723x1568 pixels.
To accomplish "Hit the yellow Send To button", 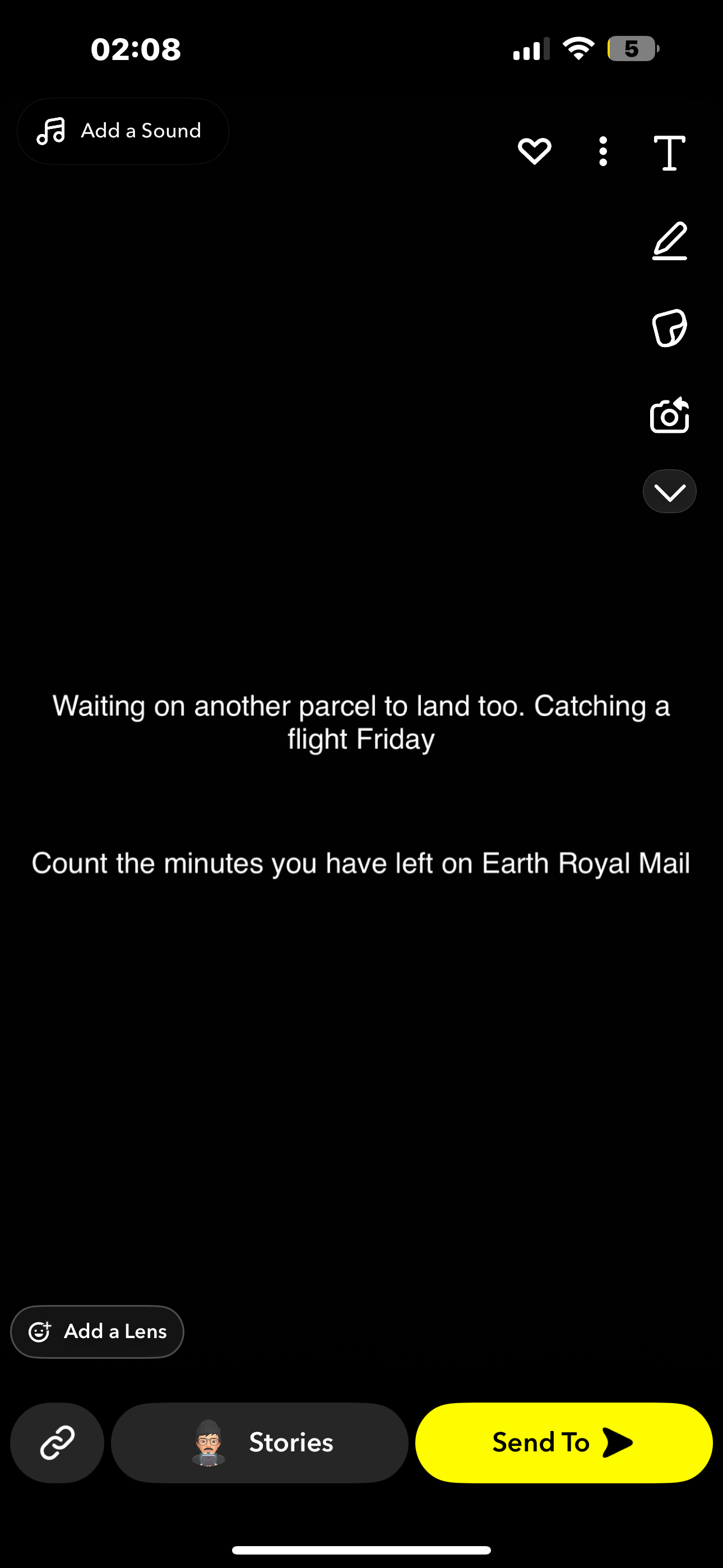I will pos(564,1442).
